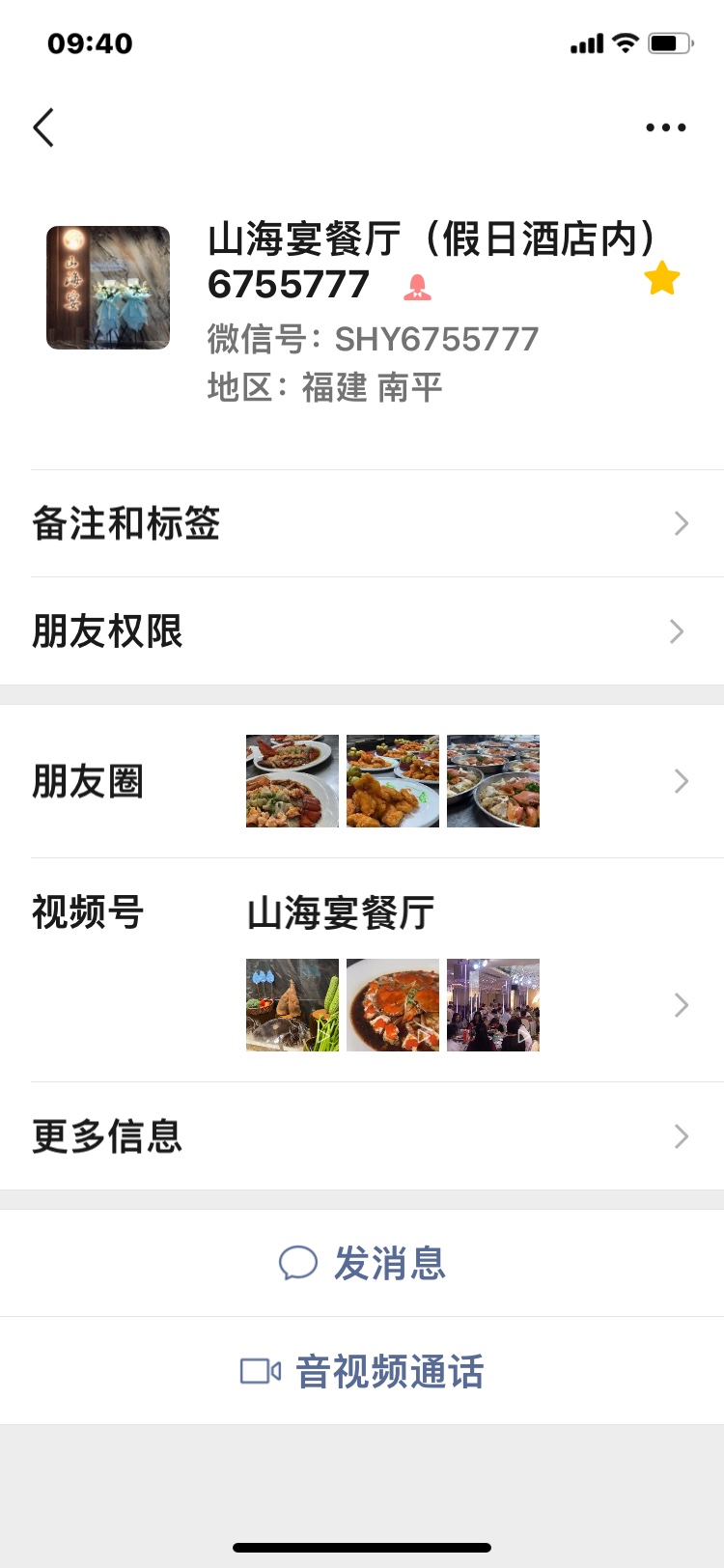Screen dimensions: 724x1568
Task: Go back using the top-left arrow
Action: pyautogui.click(x=43, y=127)
